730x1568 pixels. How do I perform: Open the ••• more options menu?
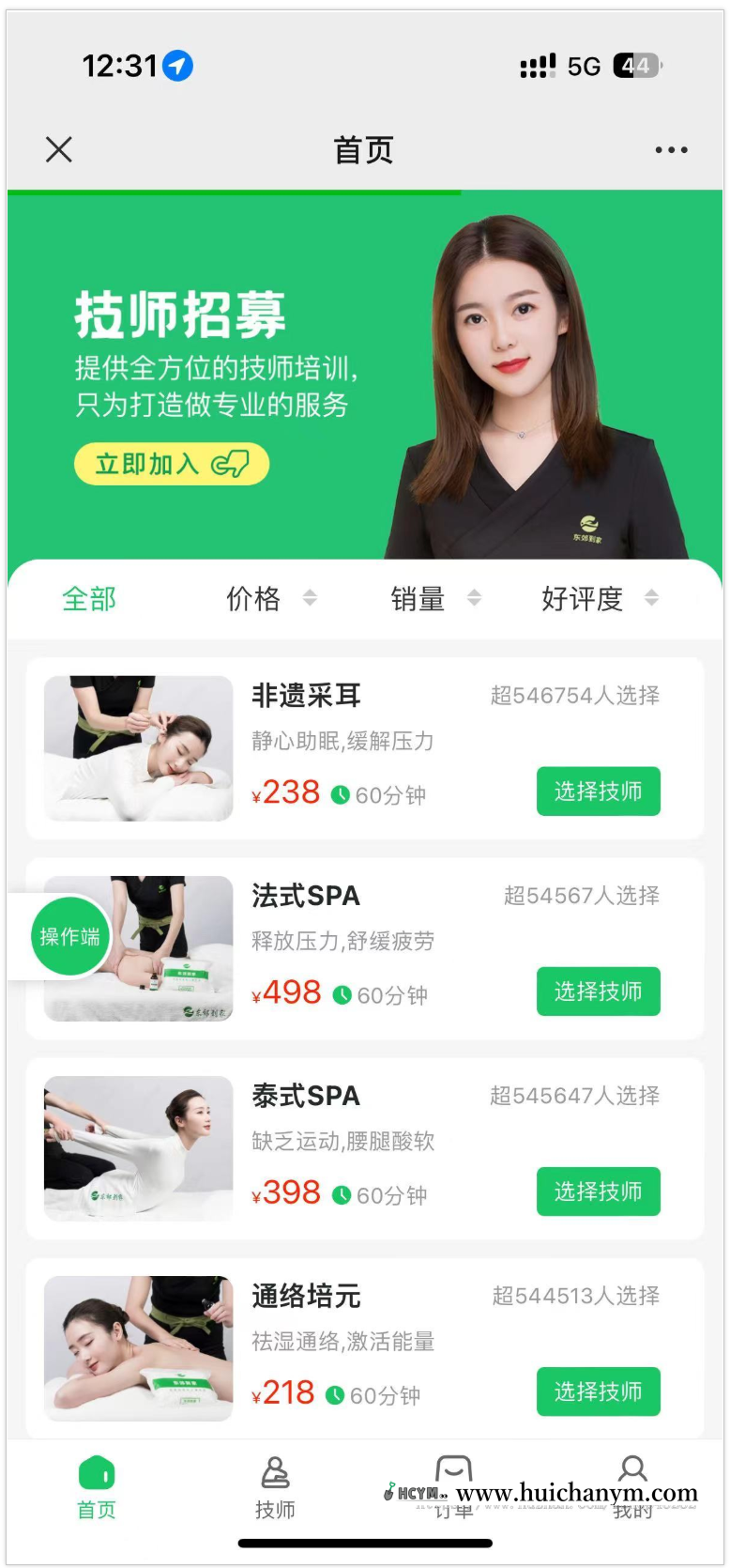point(671,150)
